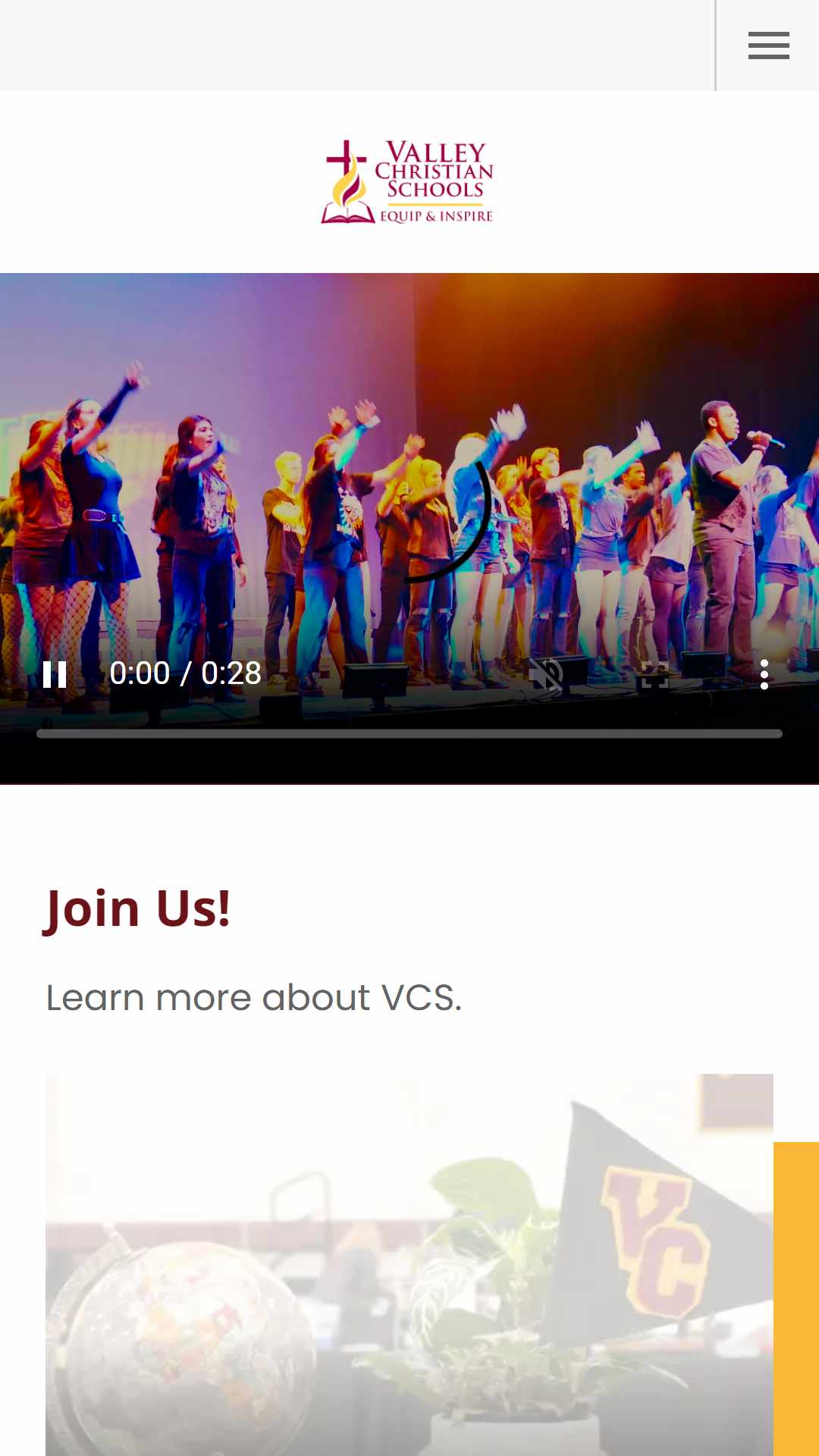Image resolution: width=819 pixels, height=1456 pixels.
Task: Tap the Valley Christian Schools logo
Action: coord(407,182)
